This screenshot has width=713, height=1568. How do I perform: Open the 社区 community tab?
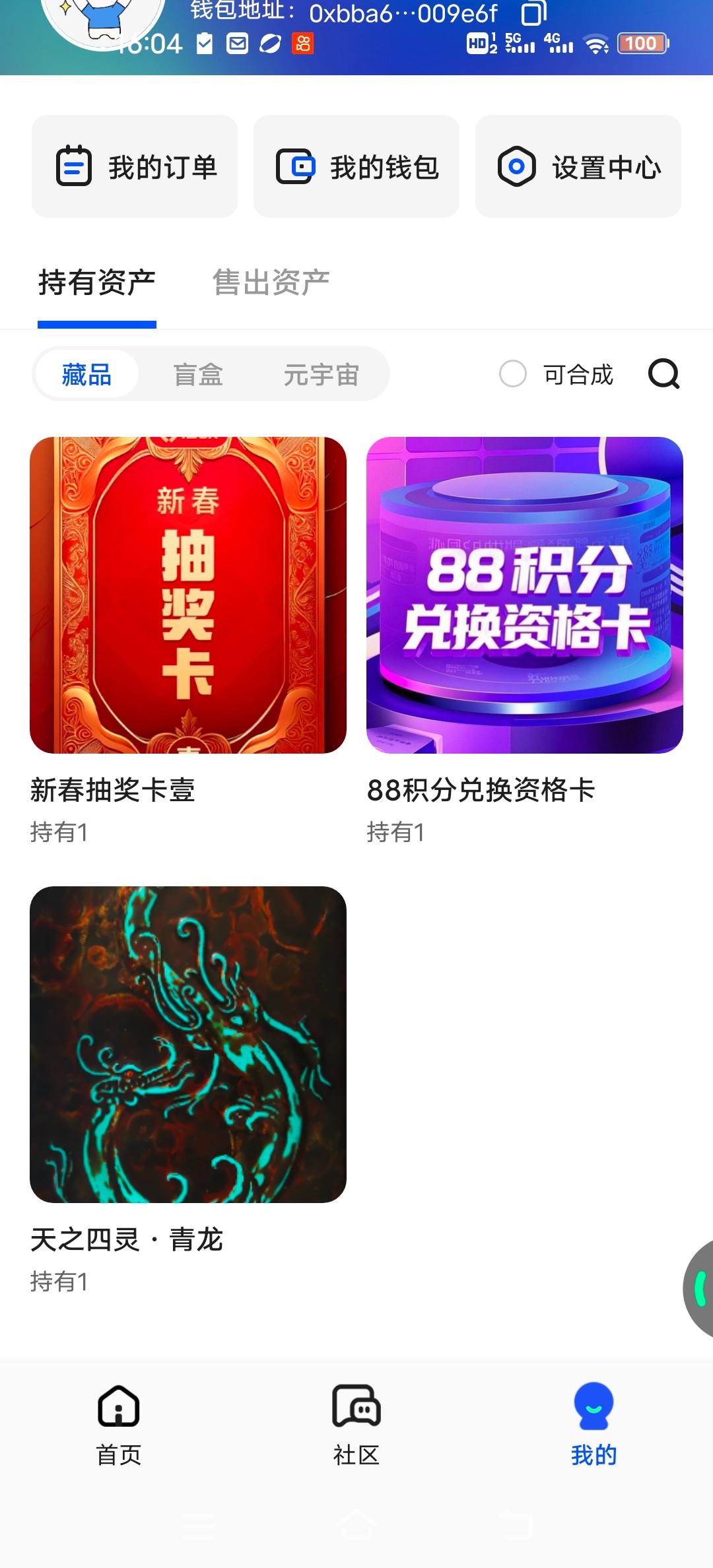(x=356, y=1425)
